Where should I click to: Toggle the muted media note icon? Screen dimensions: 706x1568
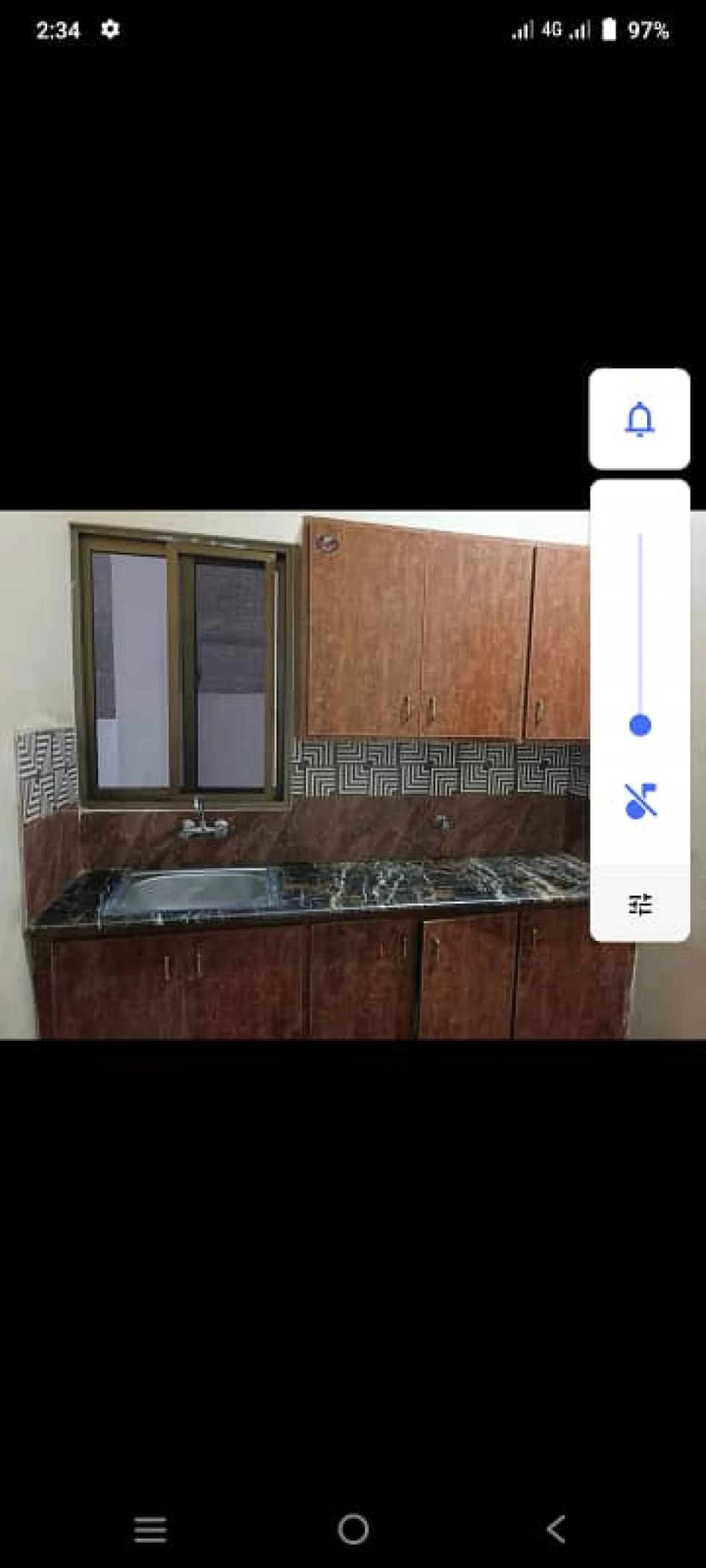tap(640, 801)
